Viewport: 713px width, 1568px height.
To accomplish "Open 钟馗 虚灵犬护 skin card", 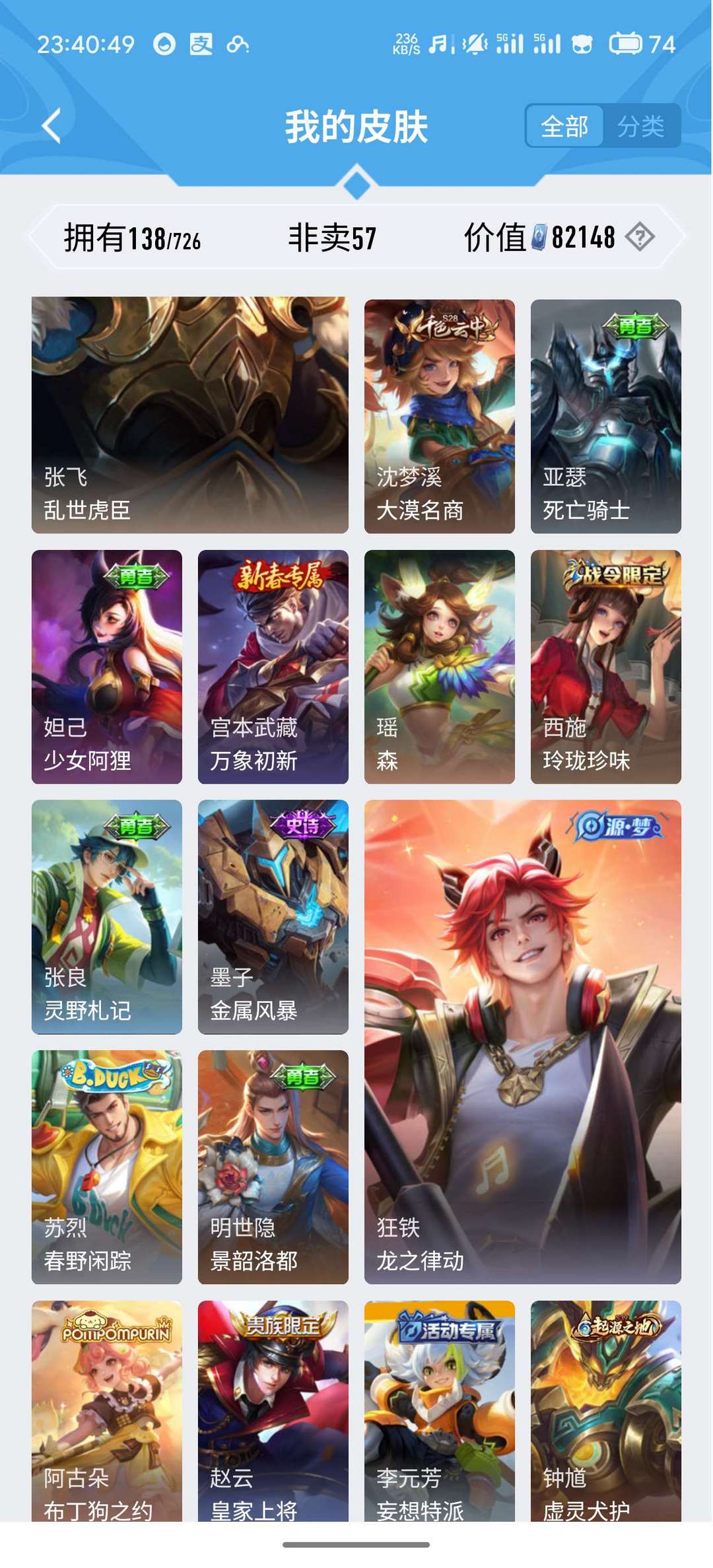I will click(606, 1411).
